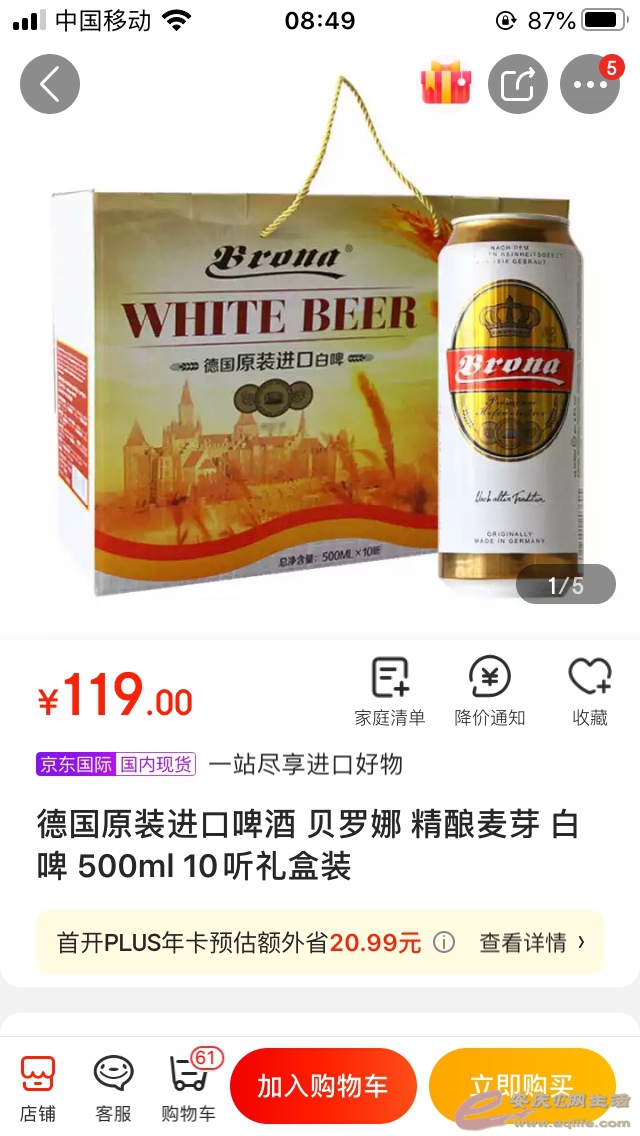Open the three-dot more menu
The height and width of the screenshot is (1136, 640).
click(590, 84)
